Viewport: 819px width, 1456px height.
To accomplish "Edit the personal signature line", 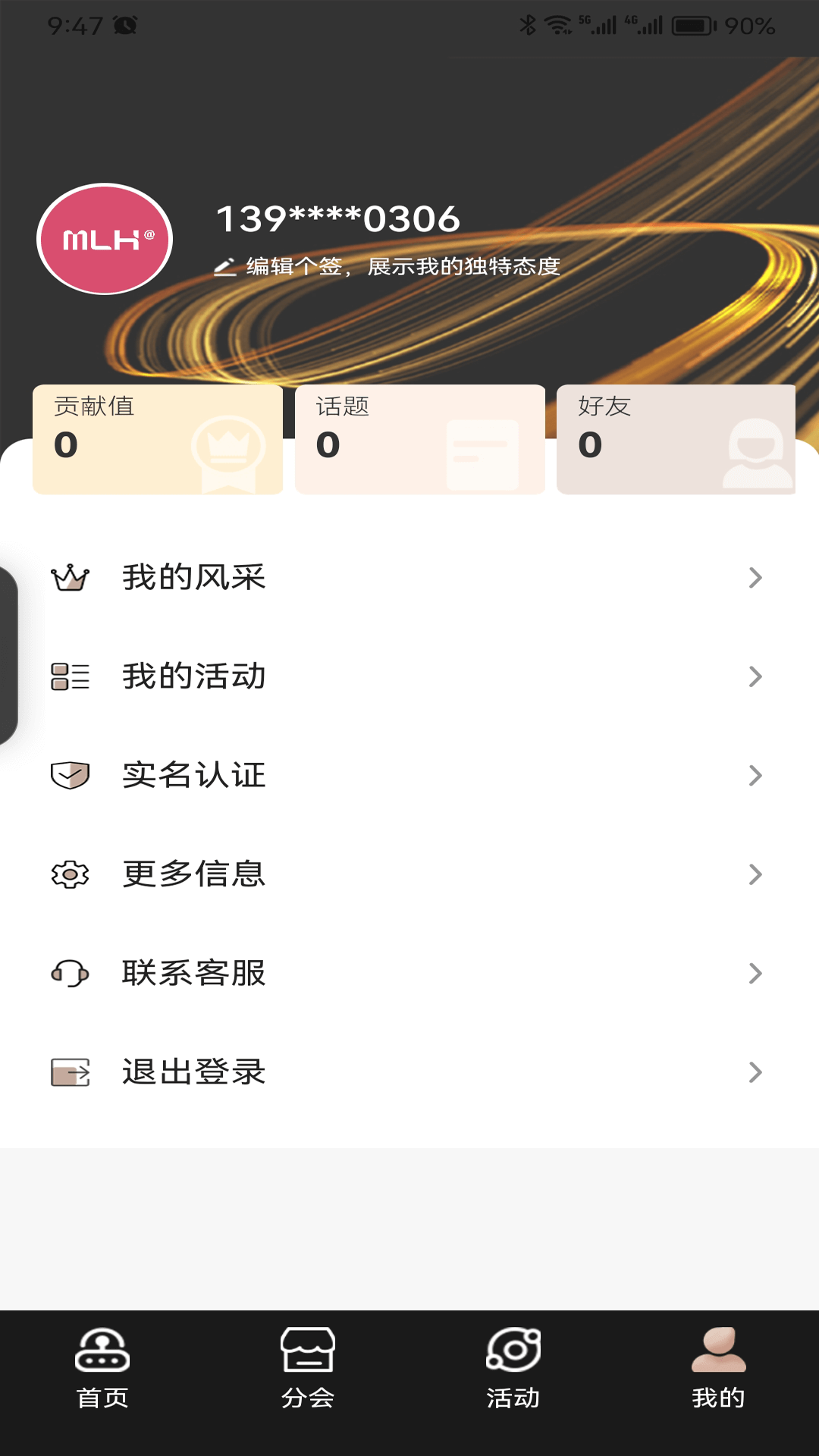I will [x=388, y=267].
